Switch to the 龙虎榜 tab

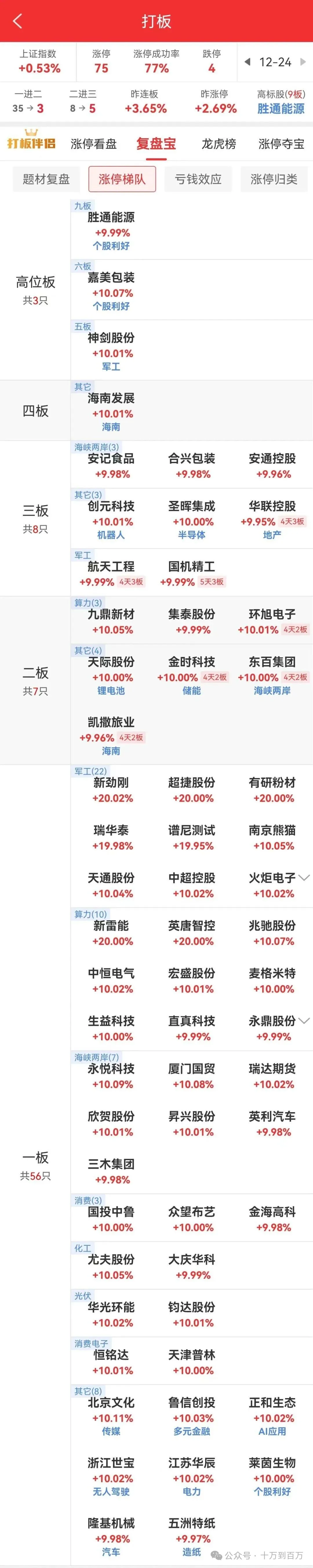click(x=219, y=144)
